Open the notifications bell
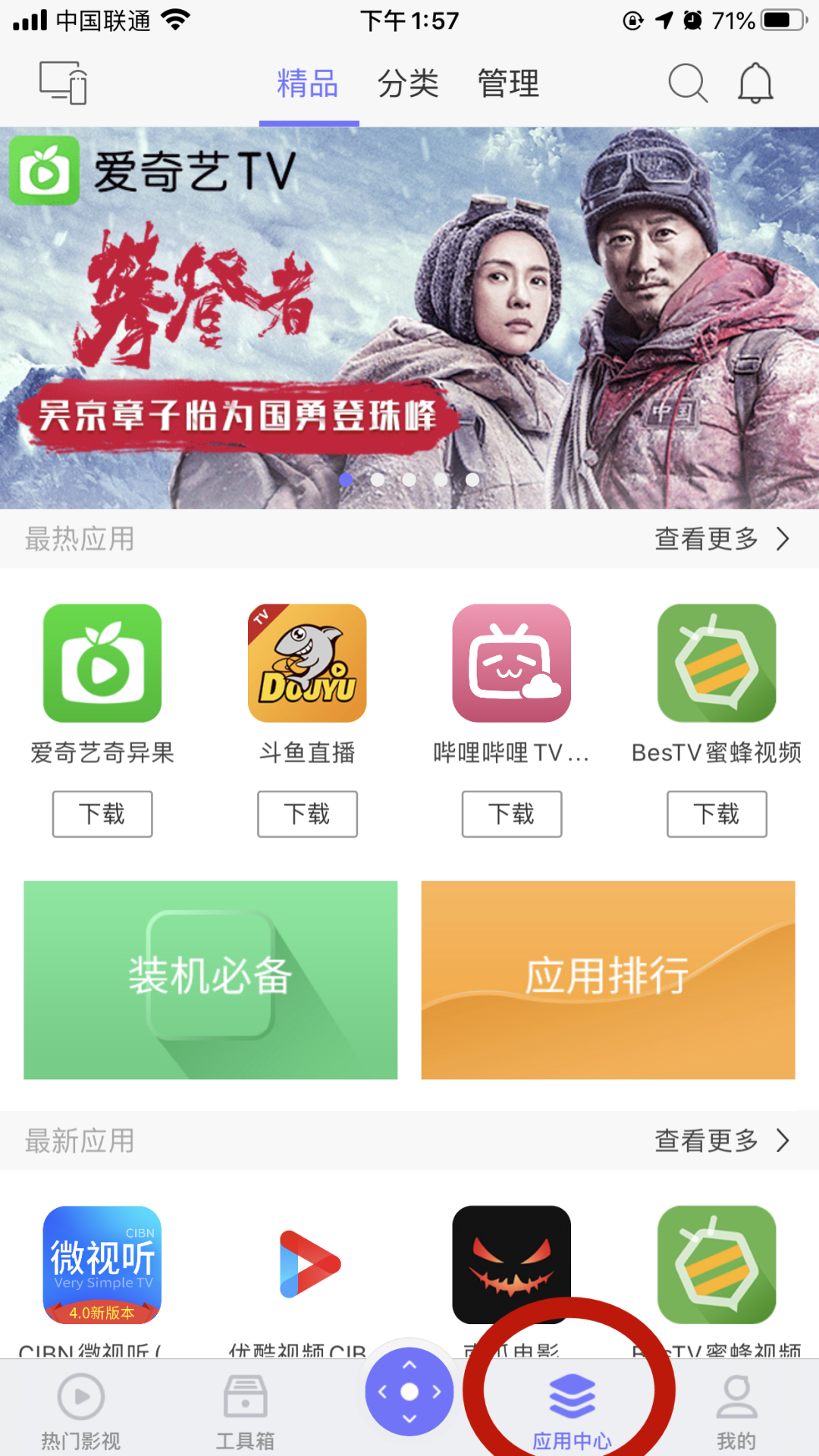 click(x=755, y=83)
